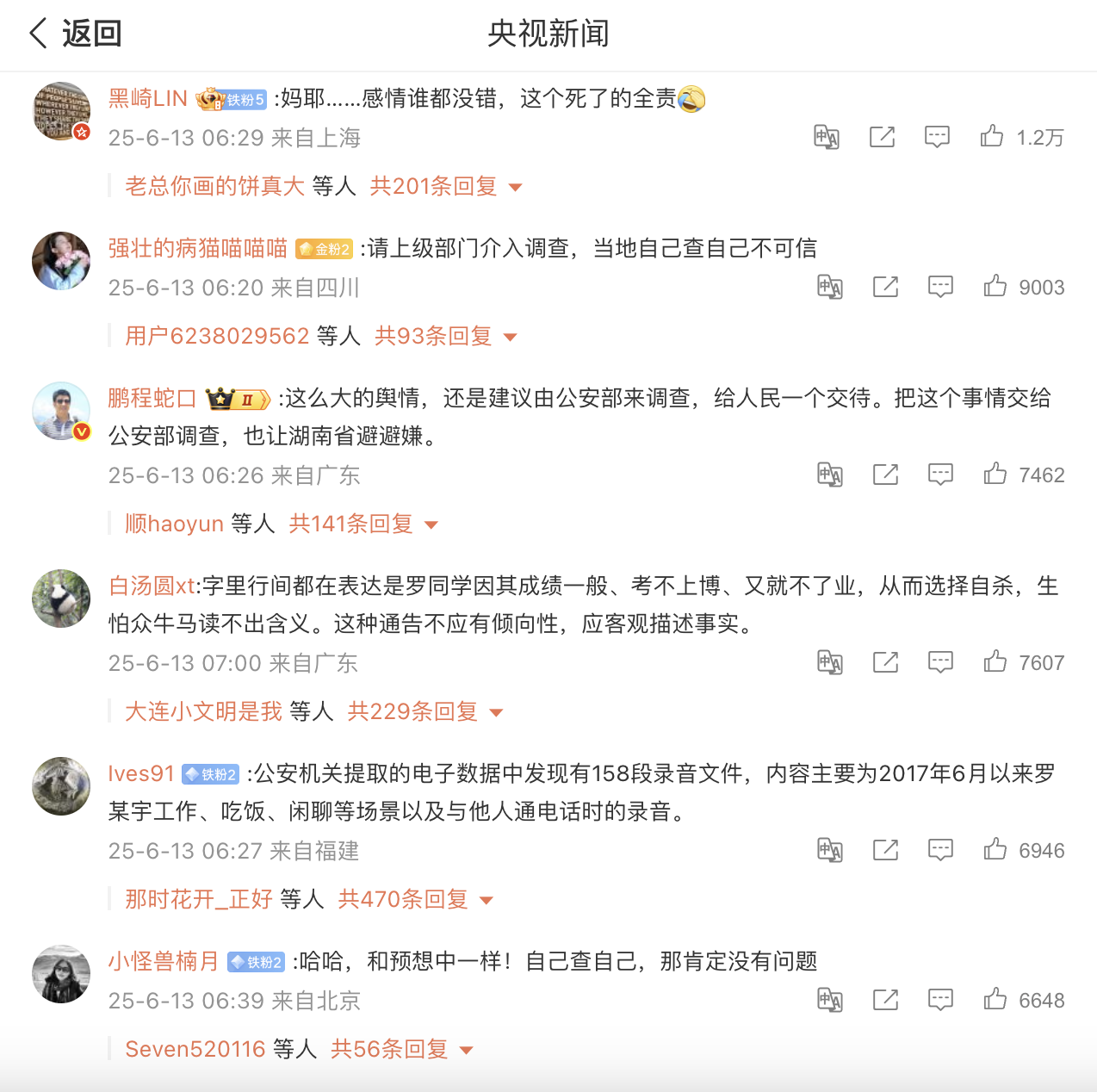Like 小怪兽楠月's comment
Screen dimensions: 1097x1092
click(x=995, y=1000)
